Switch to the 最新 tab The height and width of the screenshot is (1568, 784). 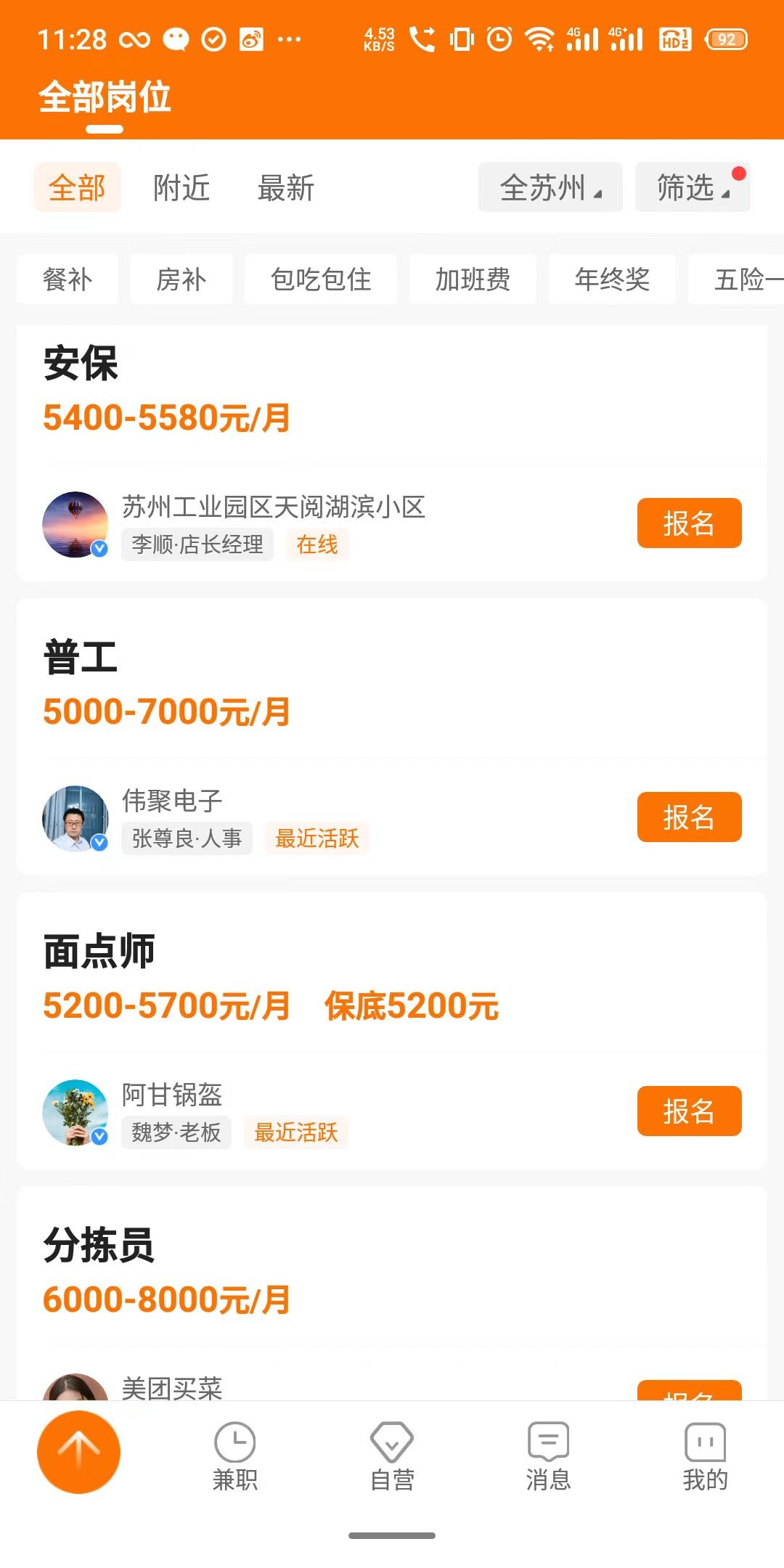click(287, 189)
